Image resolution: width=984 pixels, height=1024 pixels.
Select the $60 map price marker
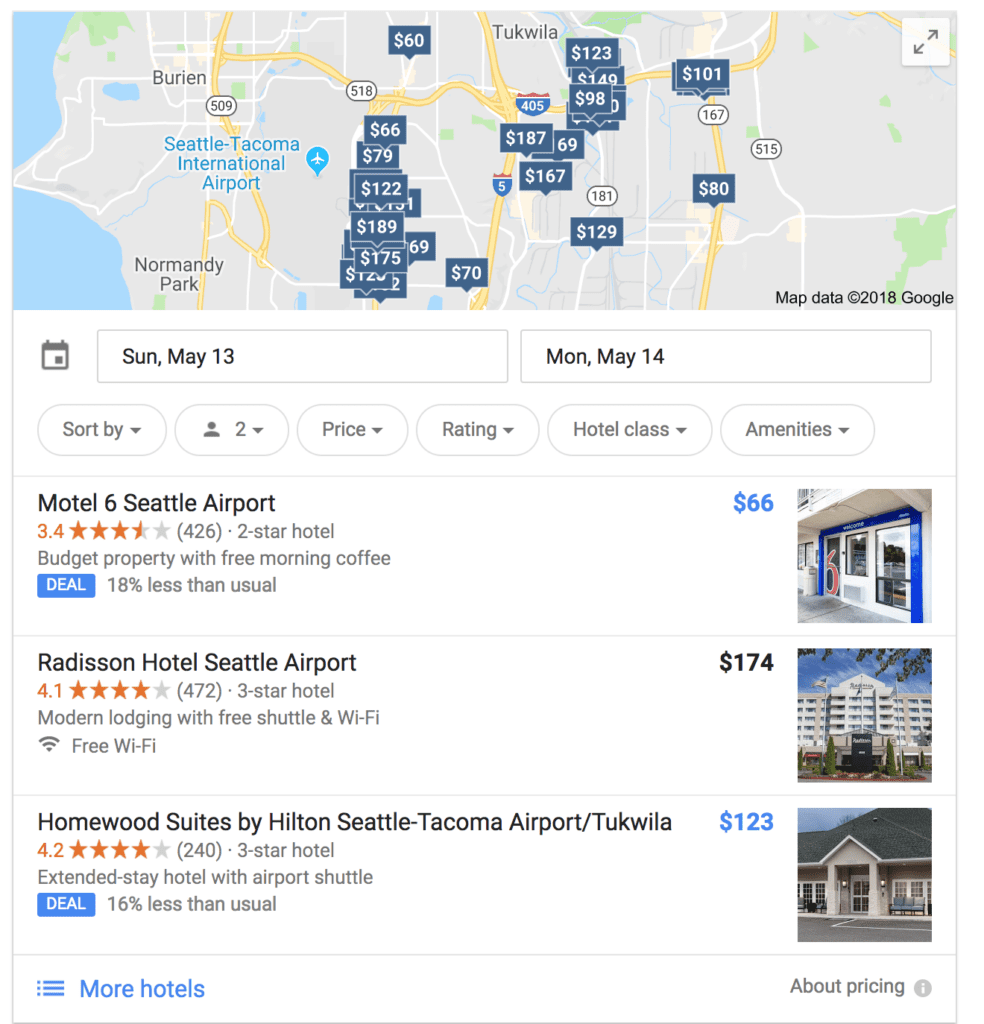pyautogui.click(x=408, y=41)
